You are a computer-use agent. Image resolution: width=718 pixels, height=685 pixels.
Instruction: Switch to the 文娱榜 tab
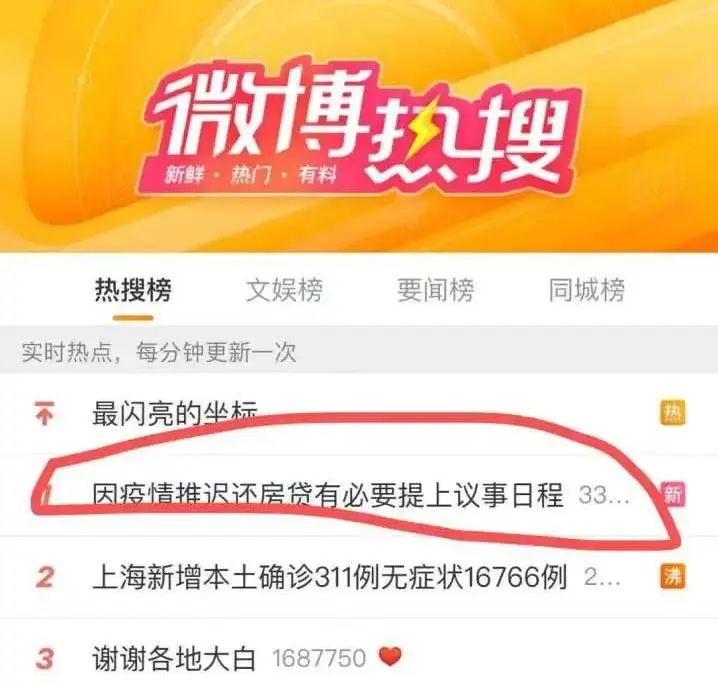[x=284, y=291]
